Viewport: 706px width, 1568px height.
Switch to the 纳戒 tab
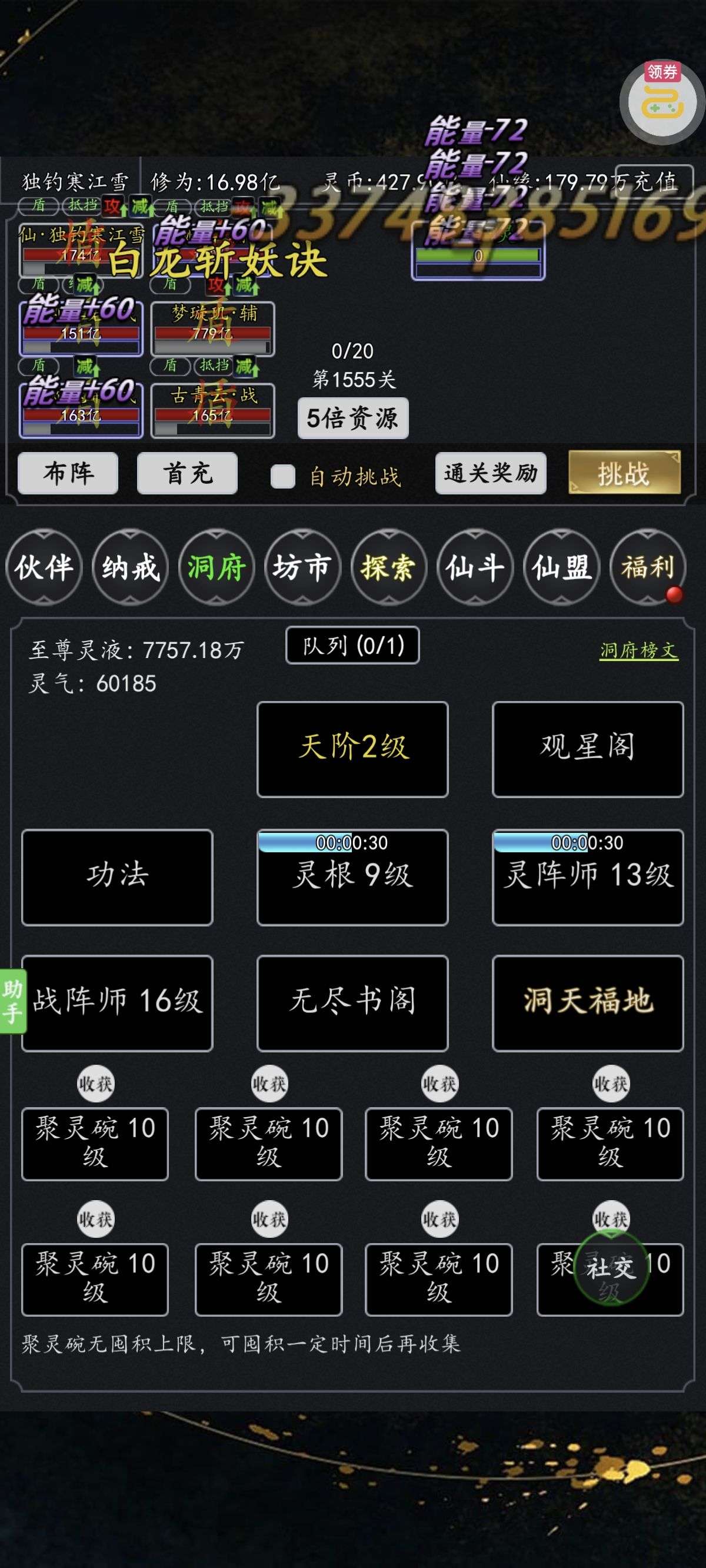[130, 567]
